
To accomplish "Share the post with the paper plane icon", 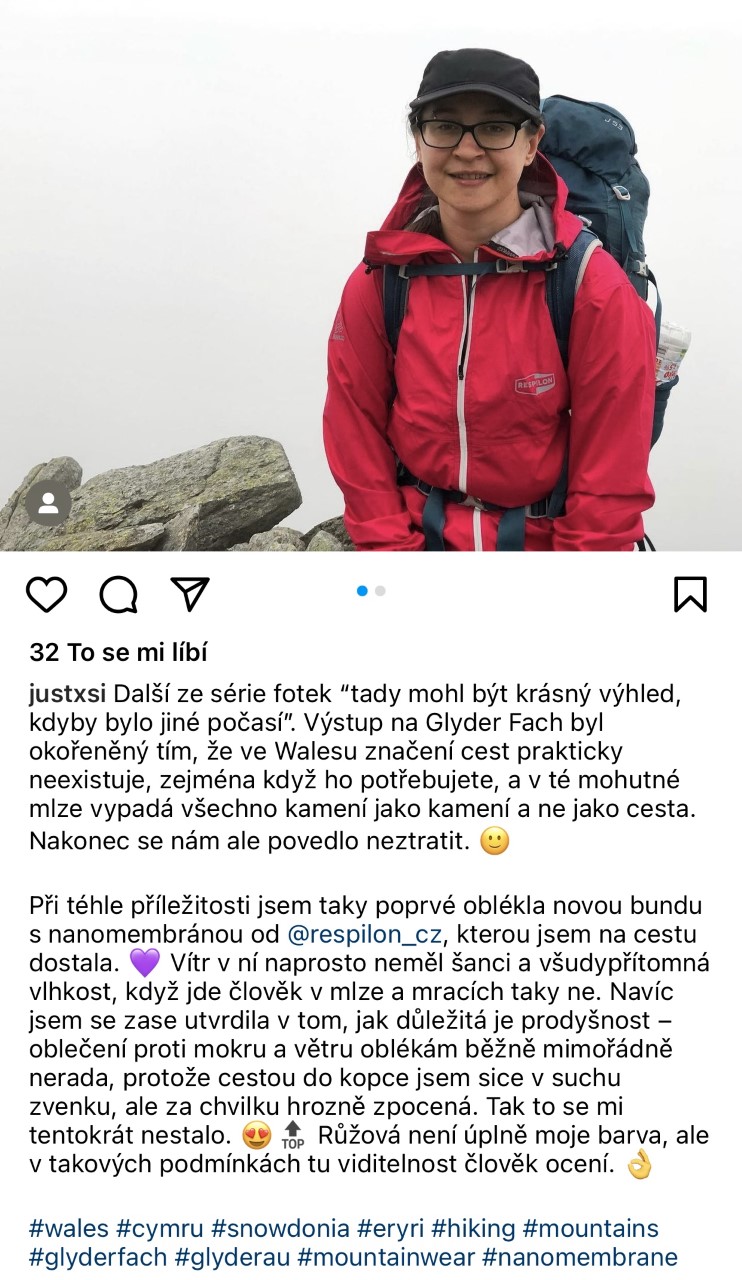I will tap(189, 593).
